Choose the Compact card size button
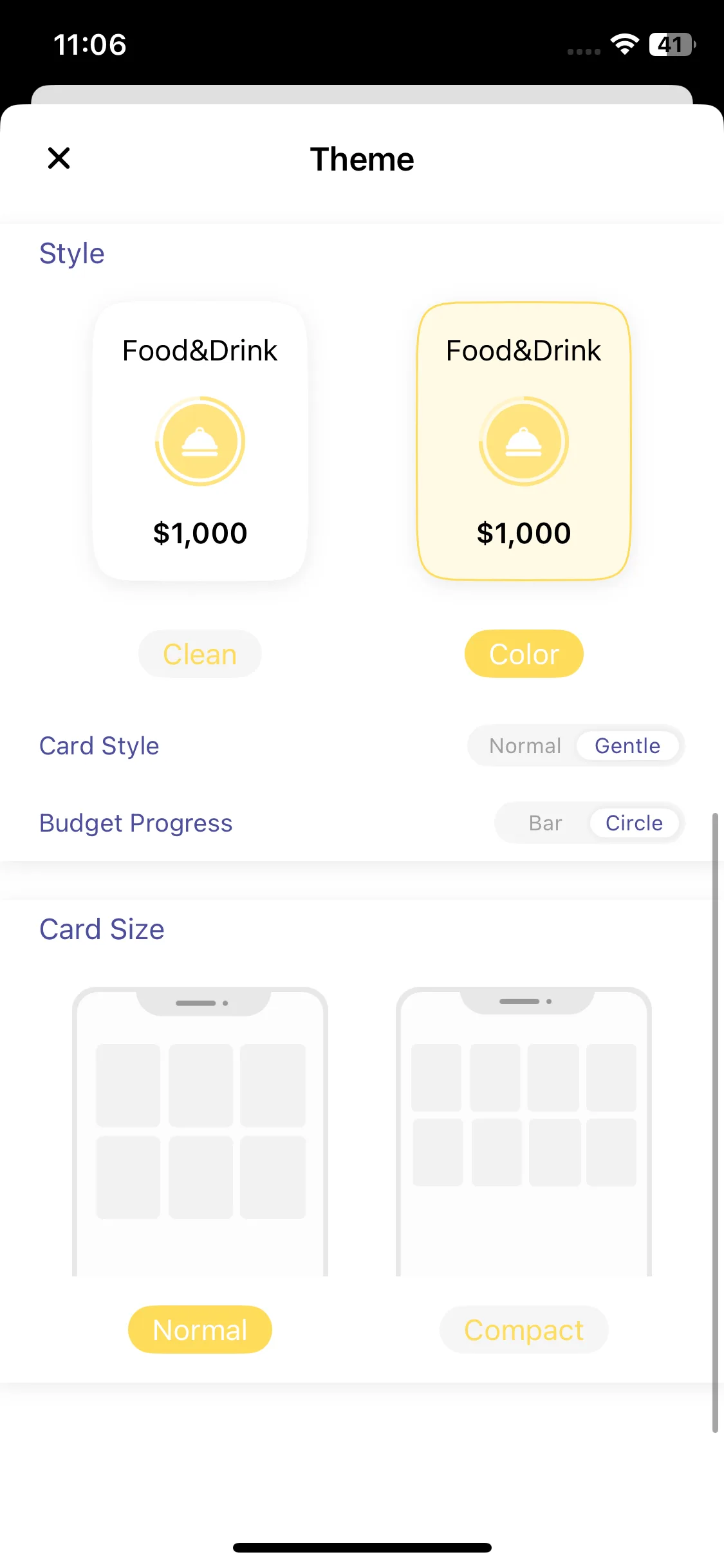 [524, 1330]
